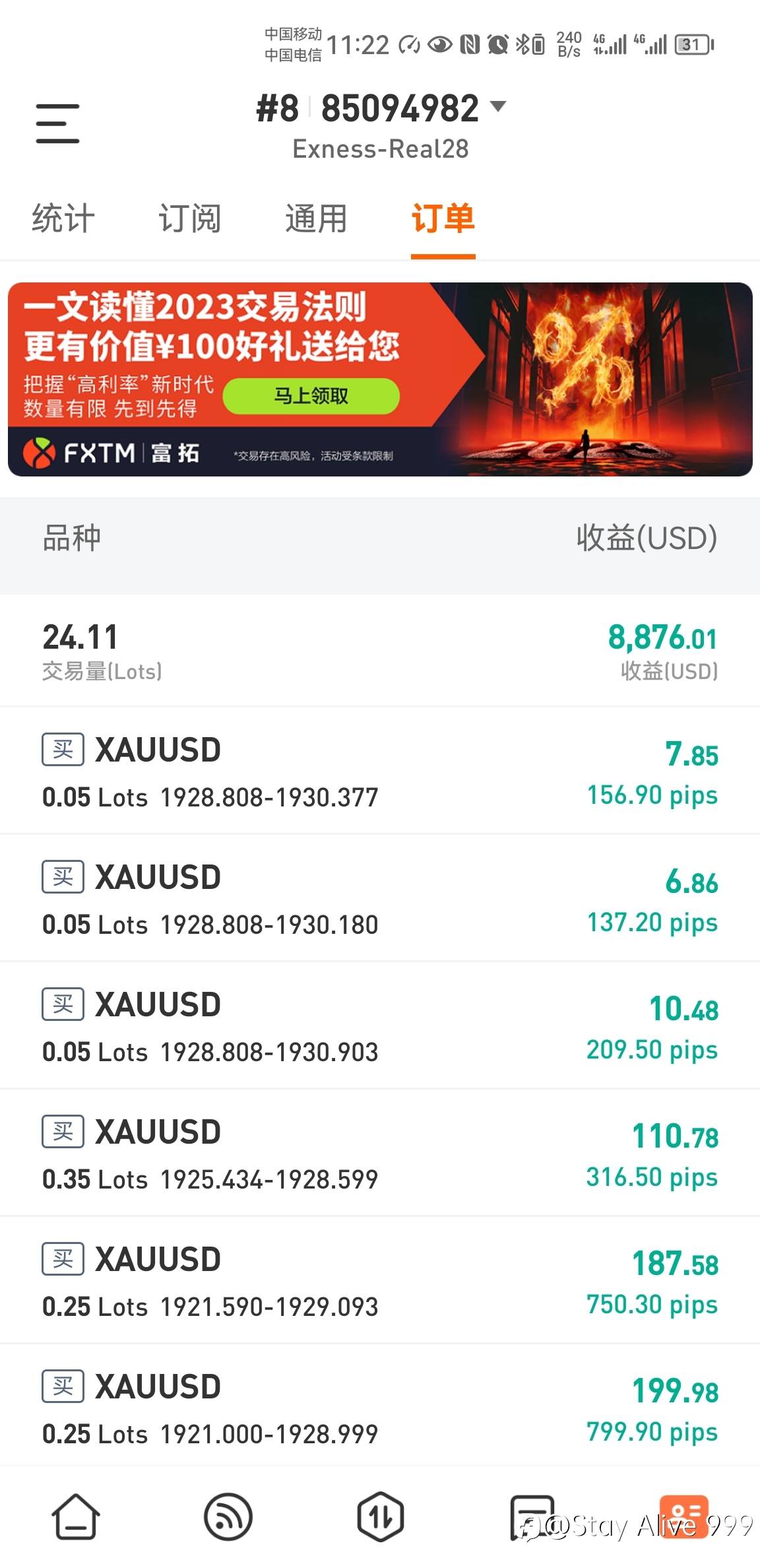
Task: Switch to the 订阅 tab
Action: pyautogui.click(x=189, y=218)
